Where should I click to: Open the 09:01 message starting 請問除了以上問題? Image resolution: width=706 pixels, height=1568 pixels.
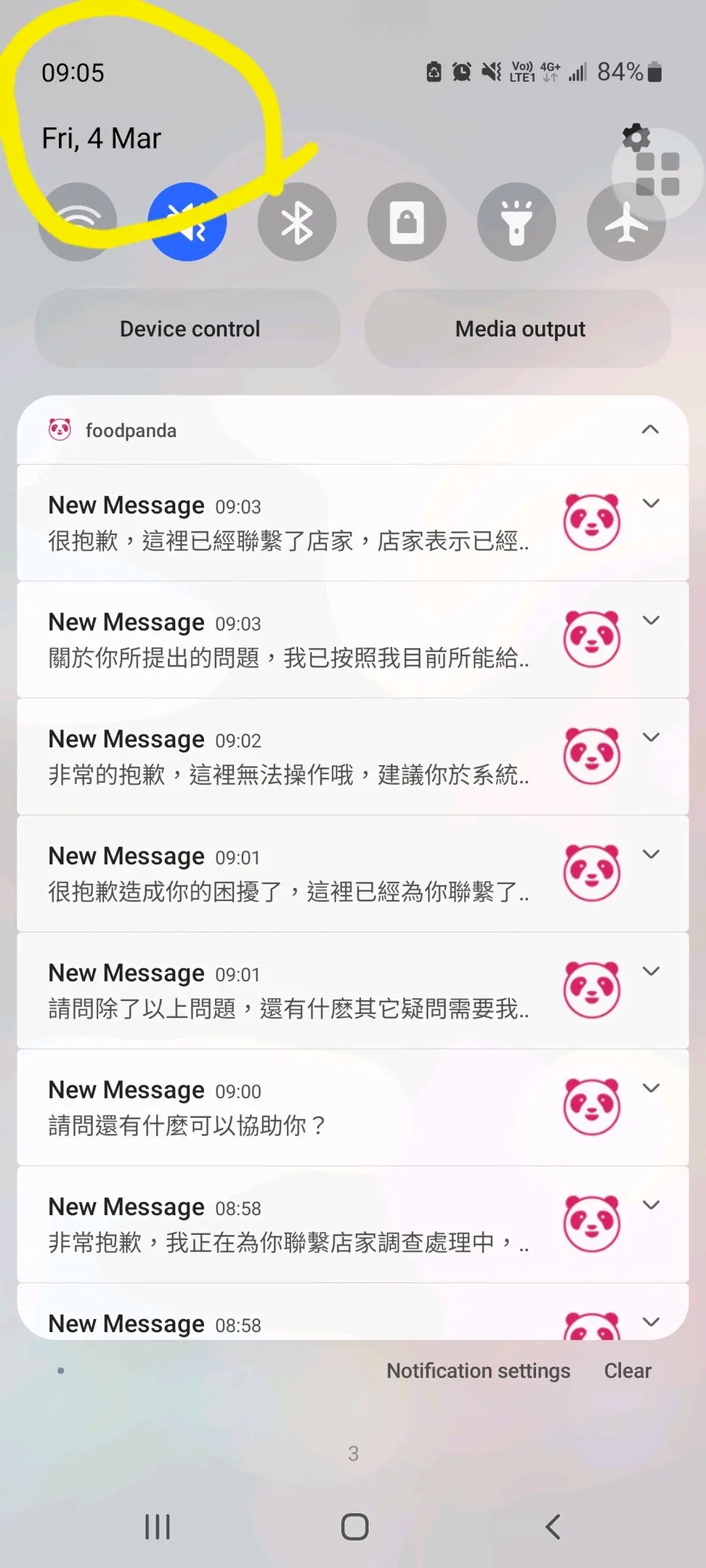point(288,992)
